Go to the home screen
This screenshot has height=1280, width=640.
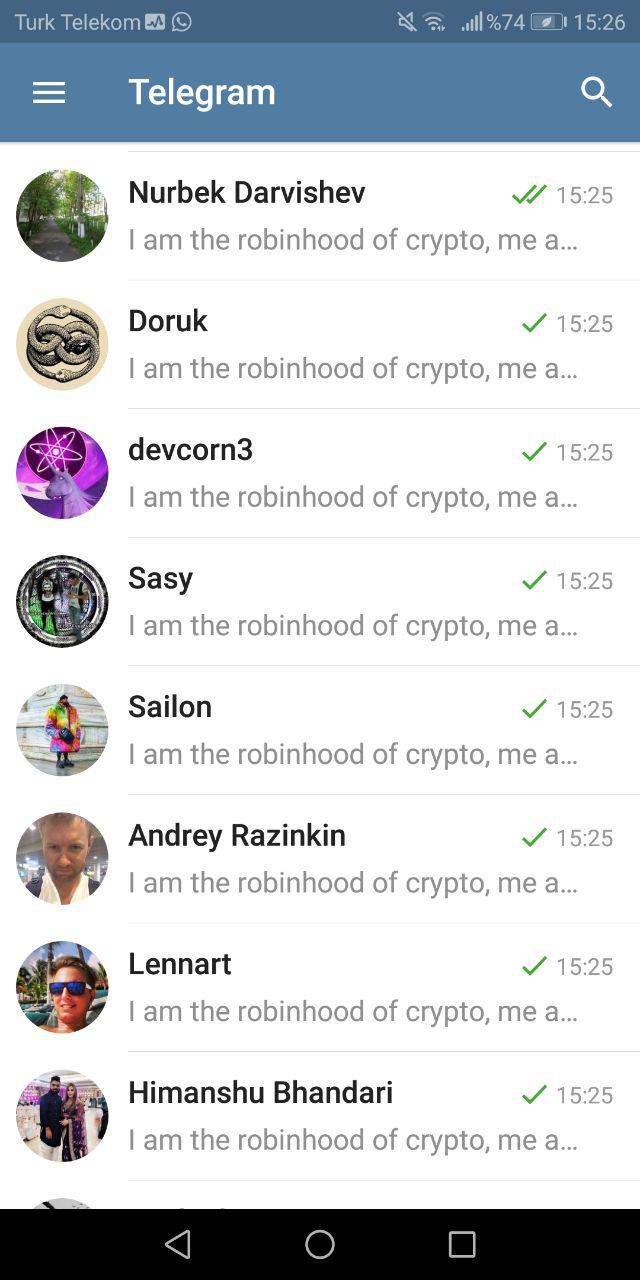[x=320, y=1244]
